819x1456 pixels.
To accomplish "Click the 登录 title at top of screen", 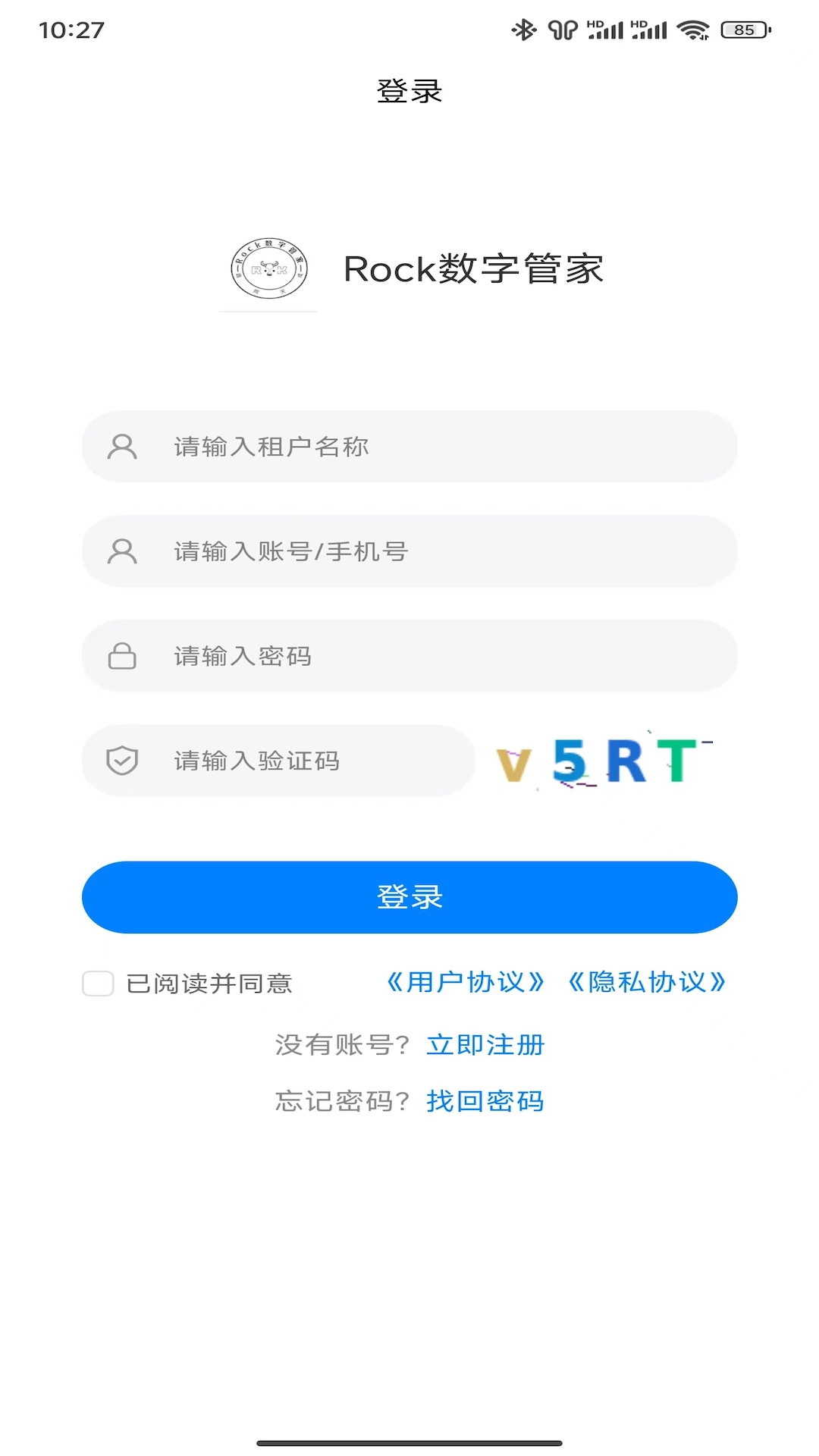I will tap(409, 90).
